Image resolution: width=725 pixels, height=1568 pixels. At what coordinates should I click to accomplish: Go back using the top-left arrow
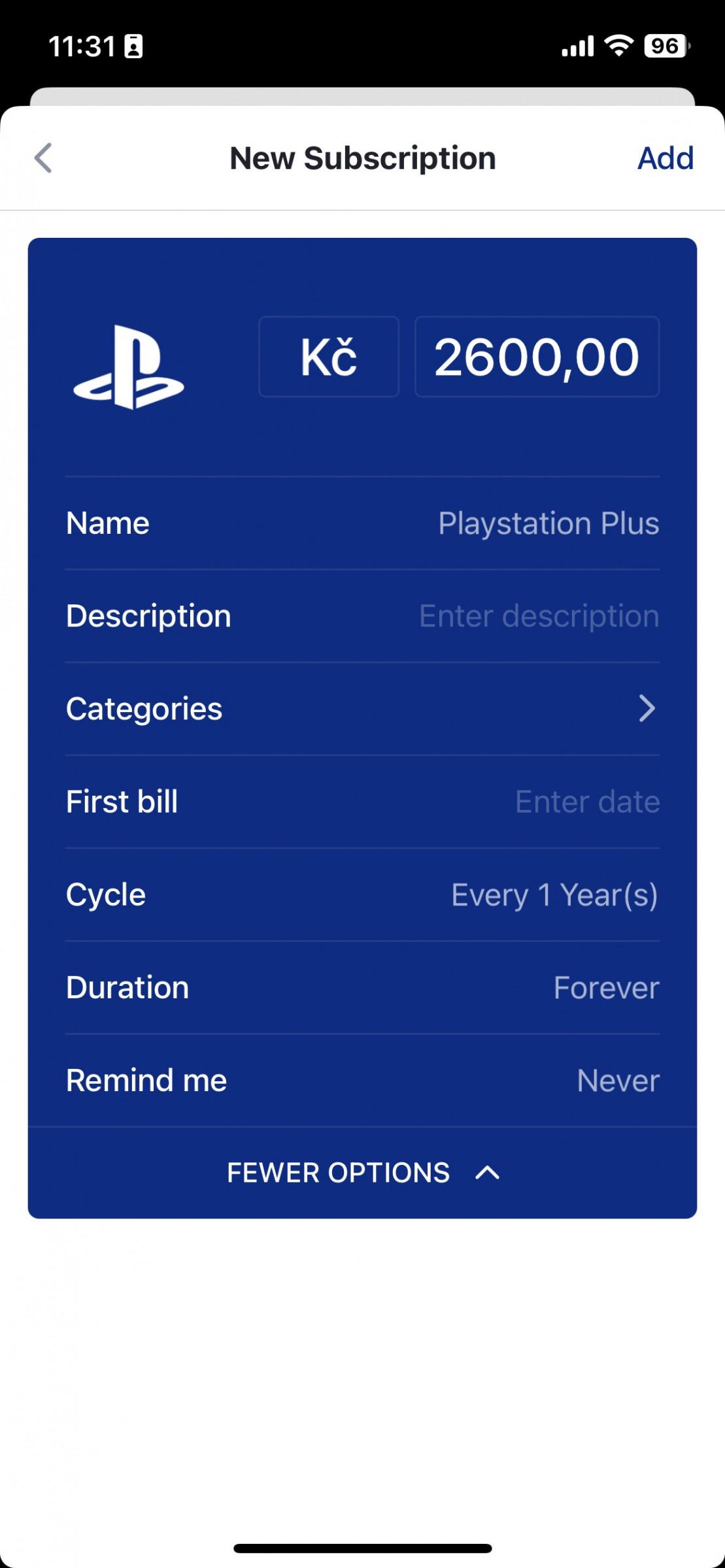[x=43, y=158]
